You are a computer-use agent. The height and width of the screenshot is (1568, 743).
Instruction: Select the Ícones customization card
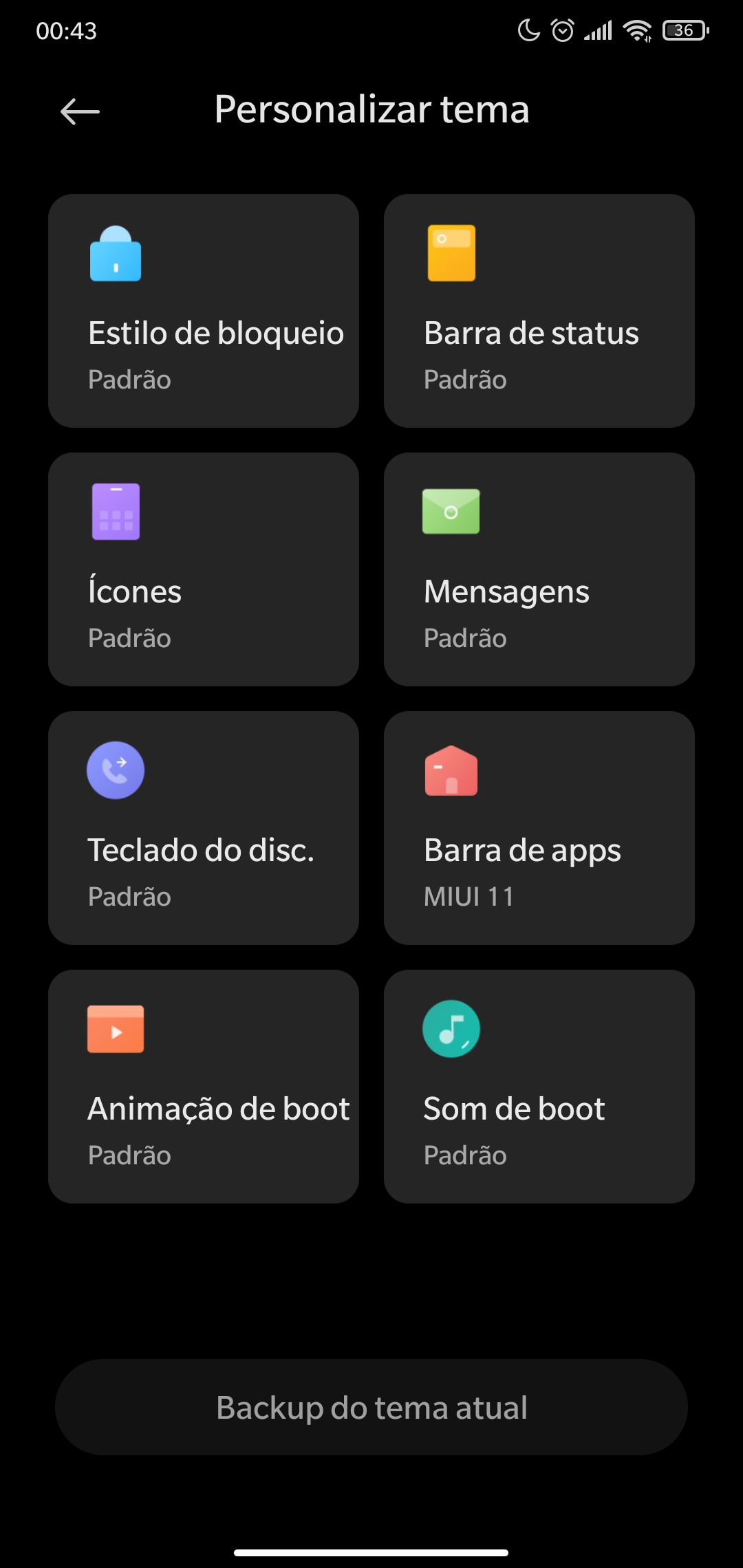204,569
